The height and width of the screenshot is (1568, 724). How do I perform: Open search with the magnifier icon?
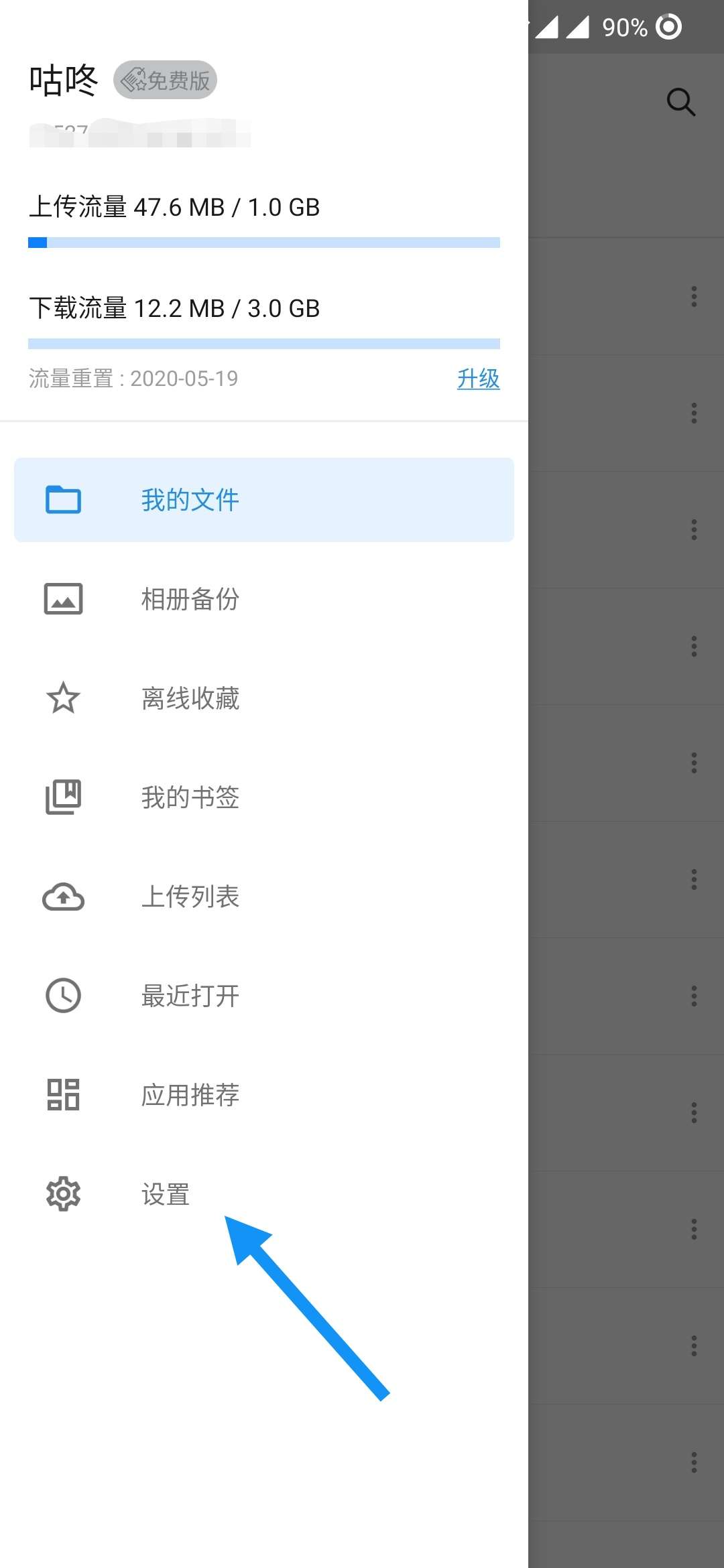[680, 102]
